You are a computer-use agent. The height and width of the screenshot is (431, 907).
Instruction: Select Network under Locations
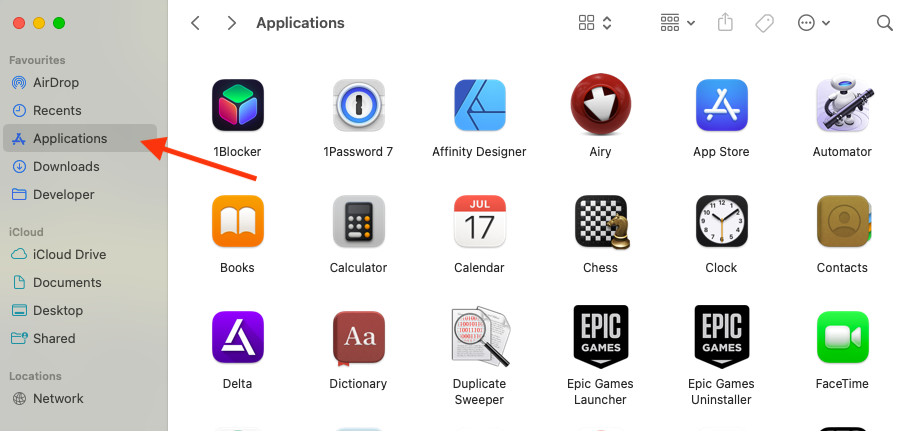(57, 398)
